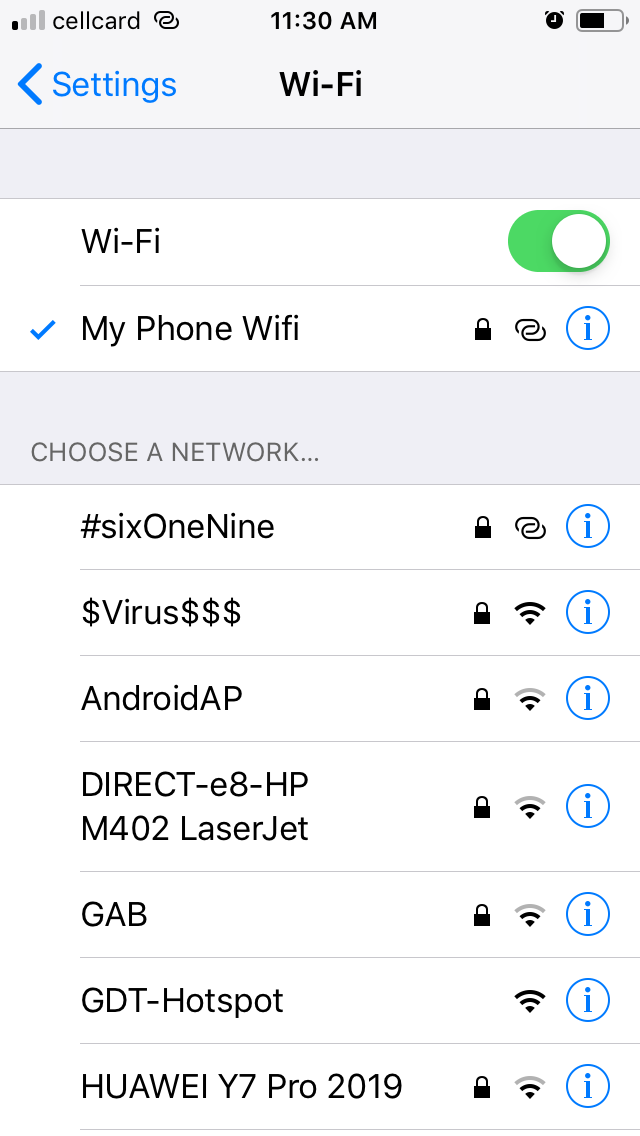640x1136 pixels.
Task: Select HUAWEI Y7 Pro 2019 network
Action: 320,1087
